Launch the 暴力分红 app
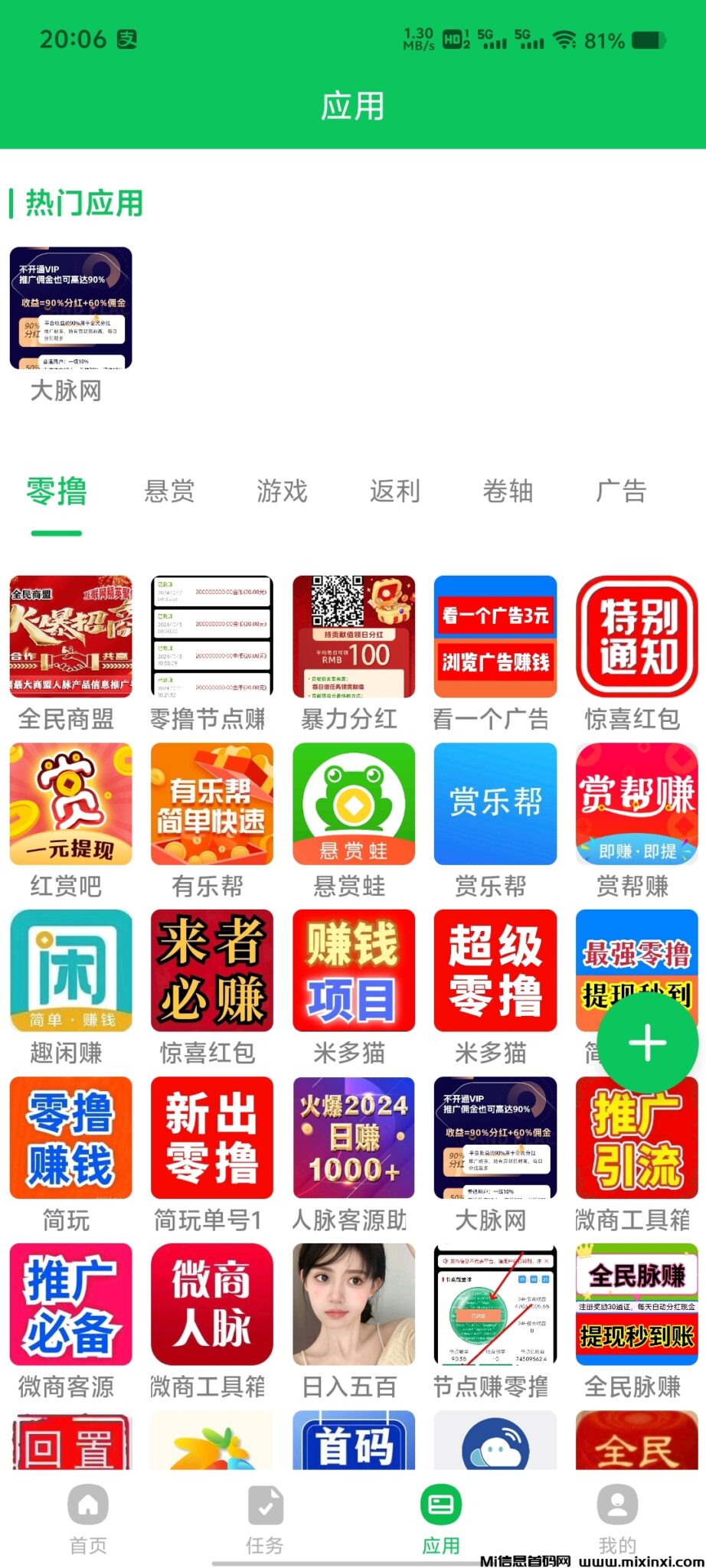Image resolution: width=706 pixels, height=1568 pixels. pyautogui.click(x=353, y=635)
